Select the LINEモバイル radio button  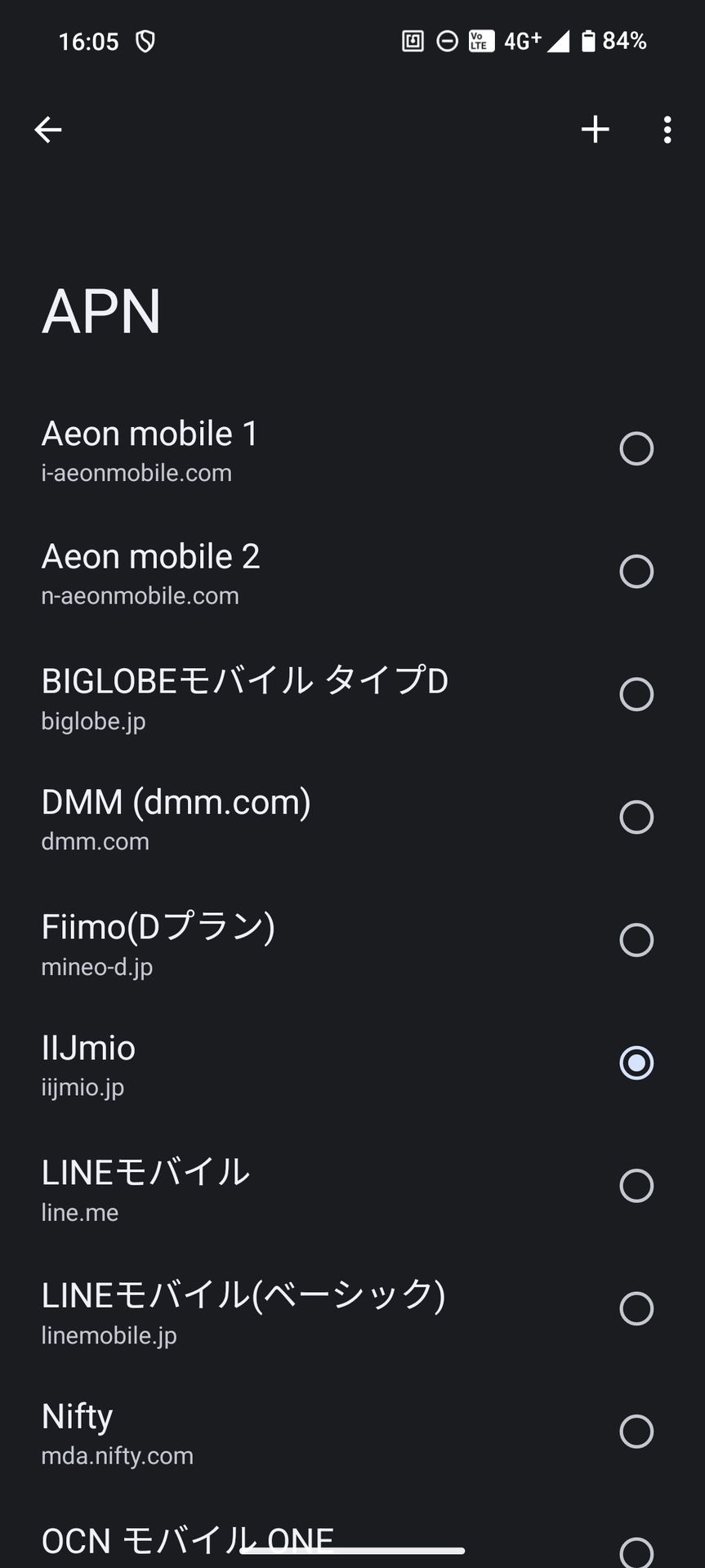coord(636,1187)
